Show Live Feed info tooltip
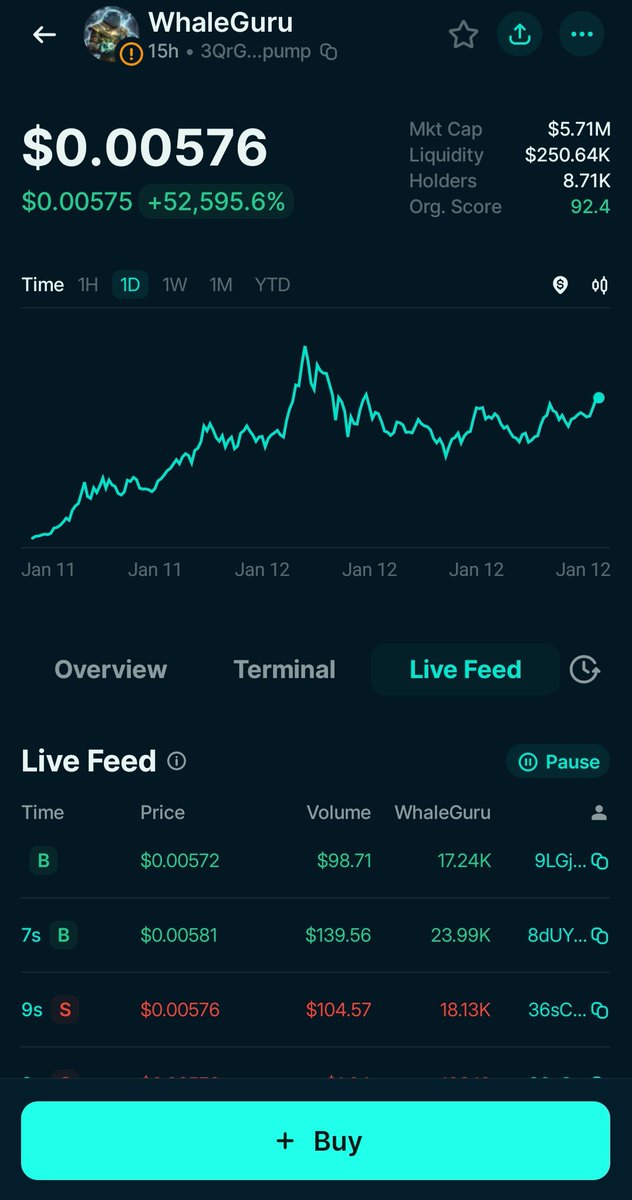 click(x=177, y=762)
